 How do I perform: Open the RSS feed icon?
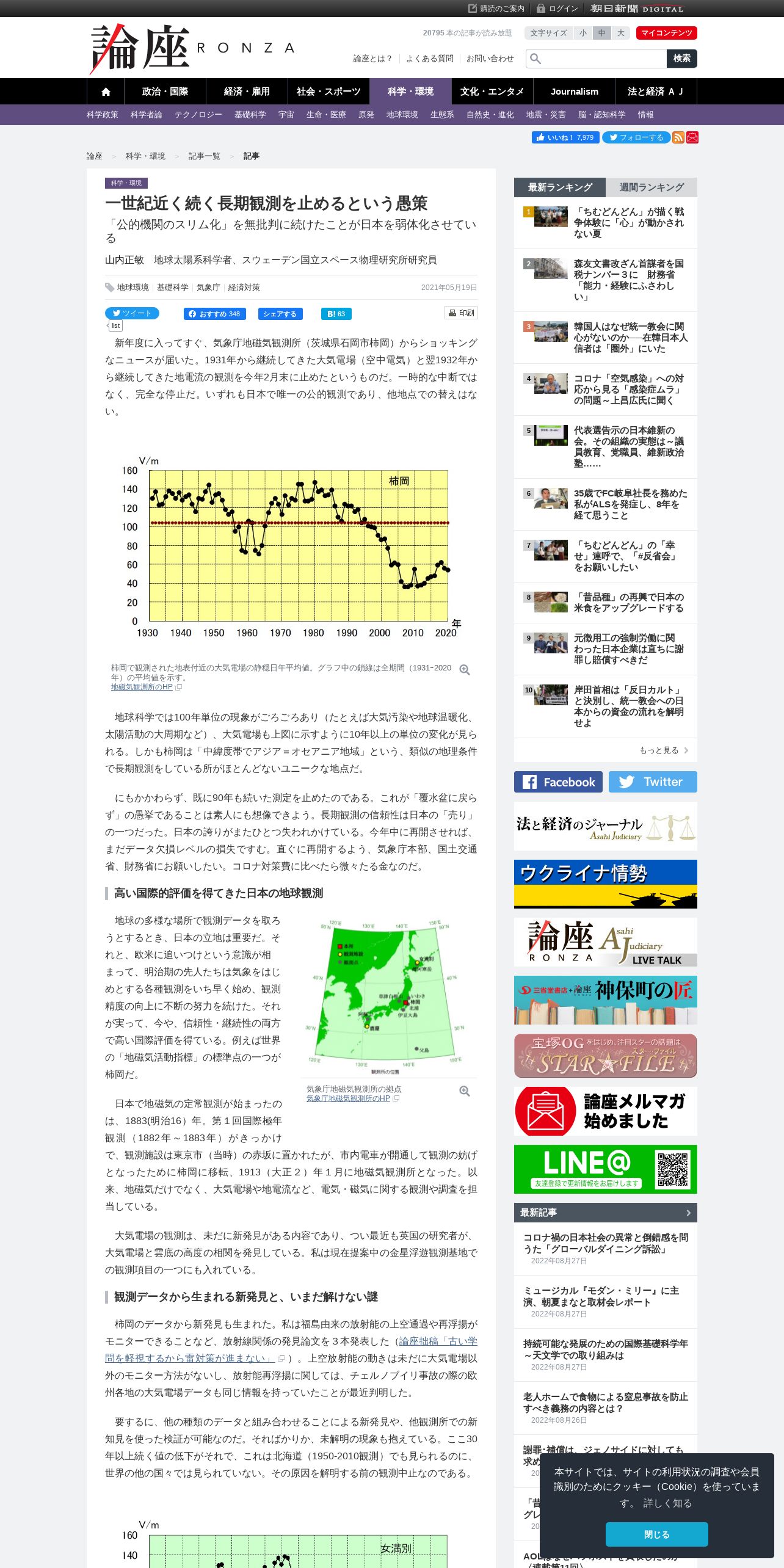[x=678, y=137]
